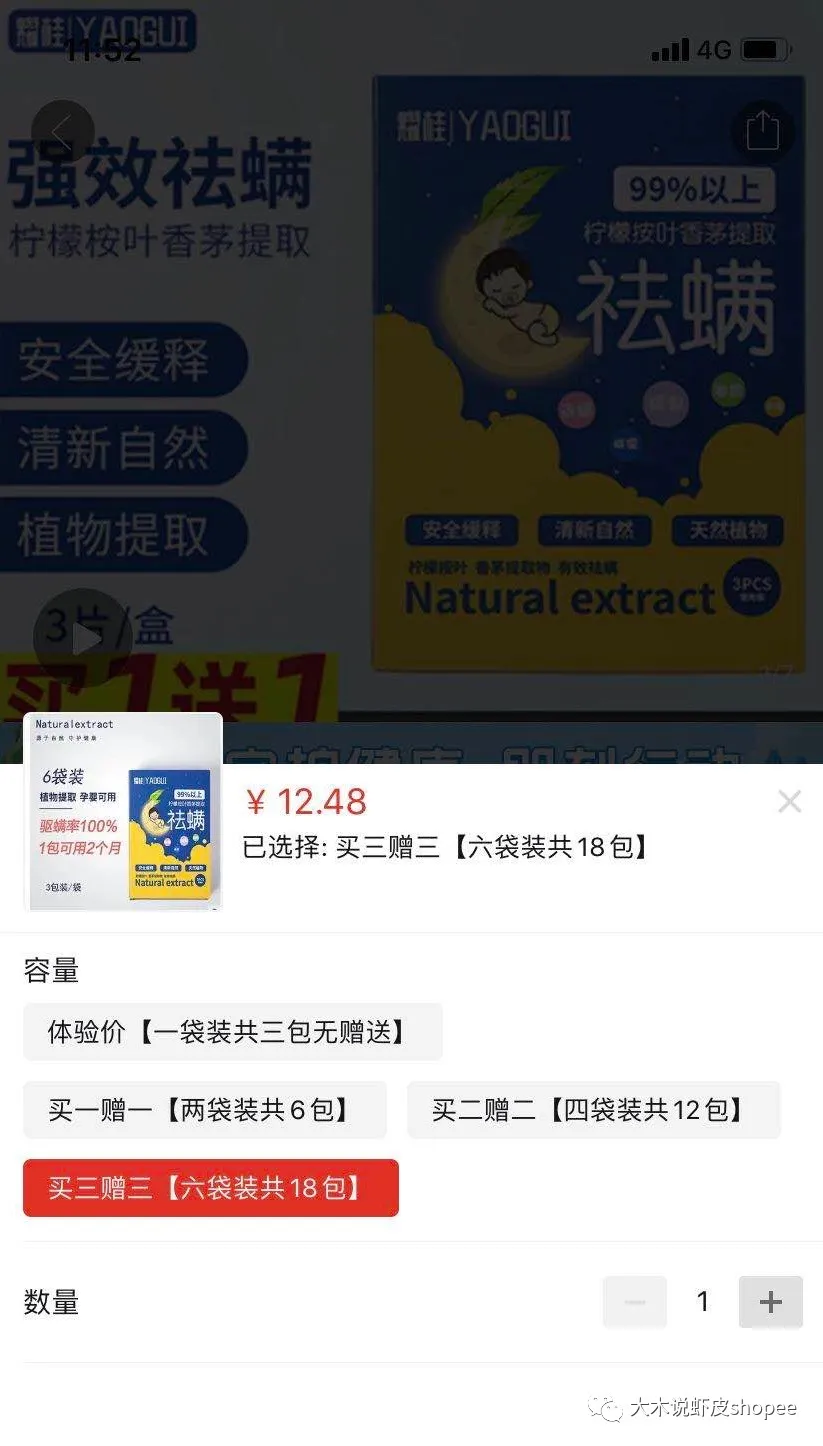Tap 买三赠三 六袋装共18包 option
This screenshot has height=1446, width=823.
pyautogui.click(x=210, y=1188)
